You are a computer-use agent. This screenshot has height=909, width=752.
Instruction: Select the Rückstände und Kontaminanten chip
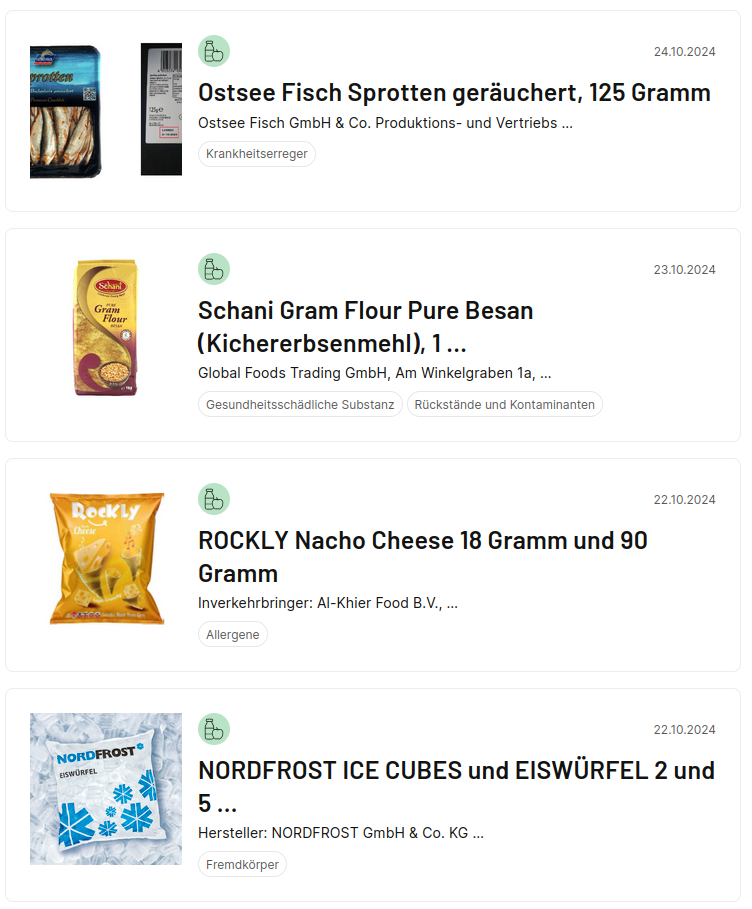point(504,405)
